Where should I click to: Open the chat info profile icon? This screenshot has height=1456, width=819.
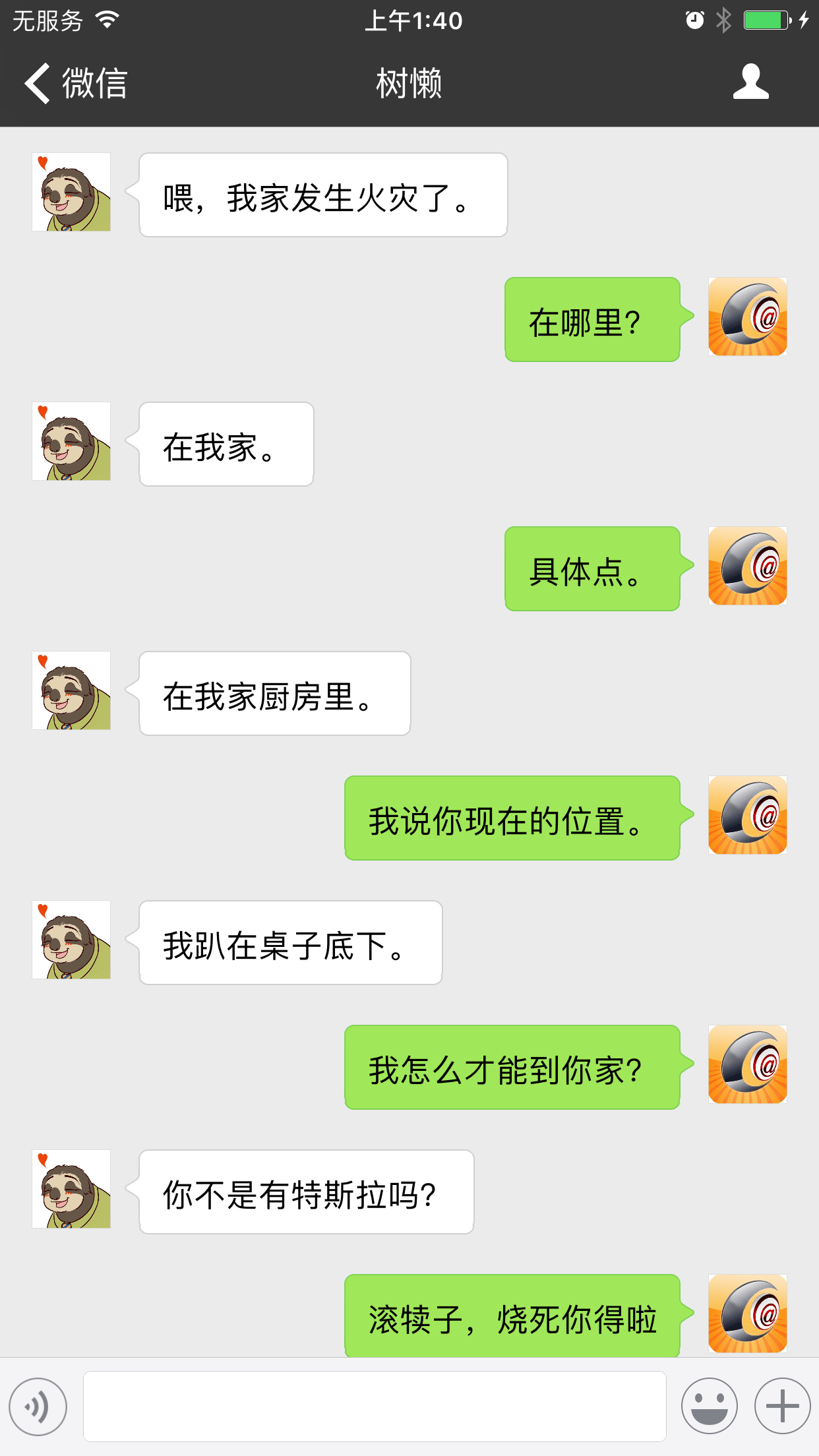[x=750, y=82]
